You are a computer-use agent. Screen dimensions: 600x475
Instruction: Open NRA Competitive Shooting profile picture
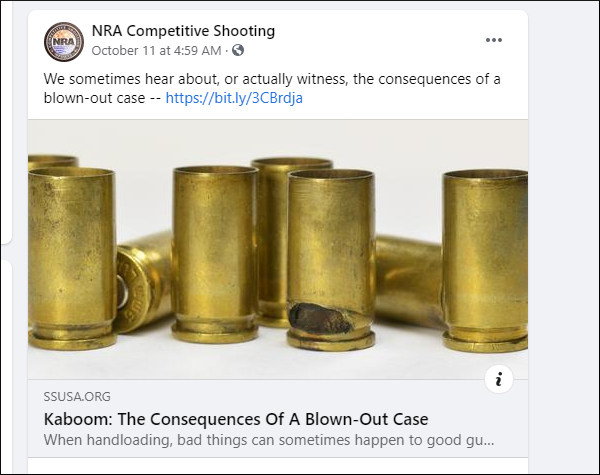(x=63, y=41)
